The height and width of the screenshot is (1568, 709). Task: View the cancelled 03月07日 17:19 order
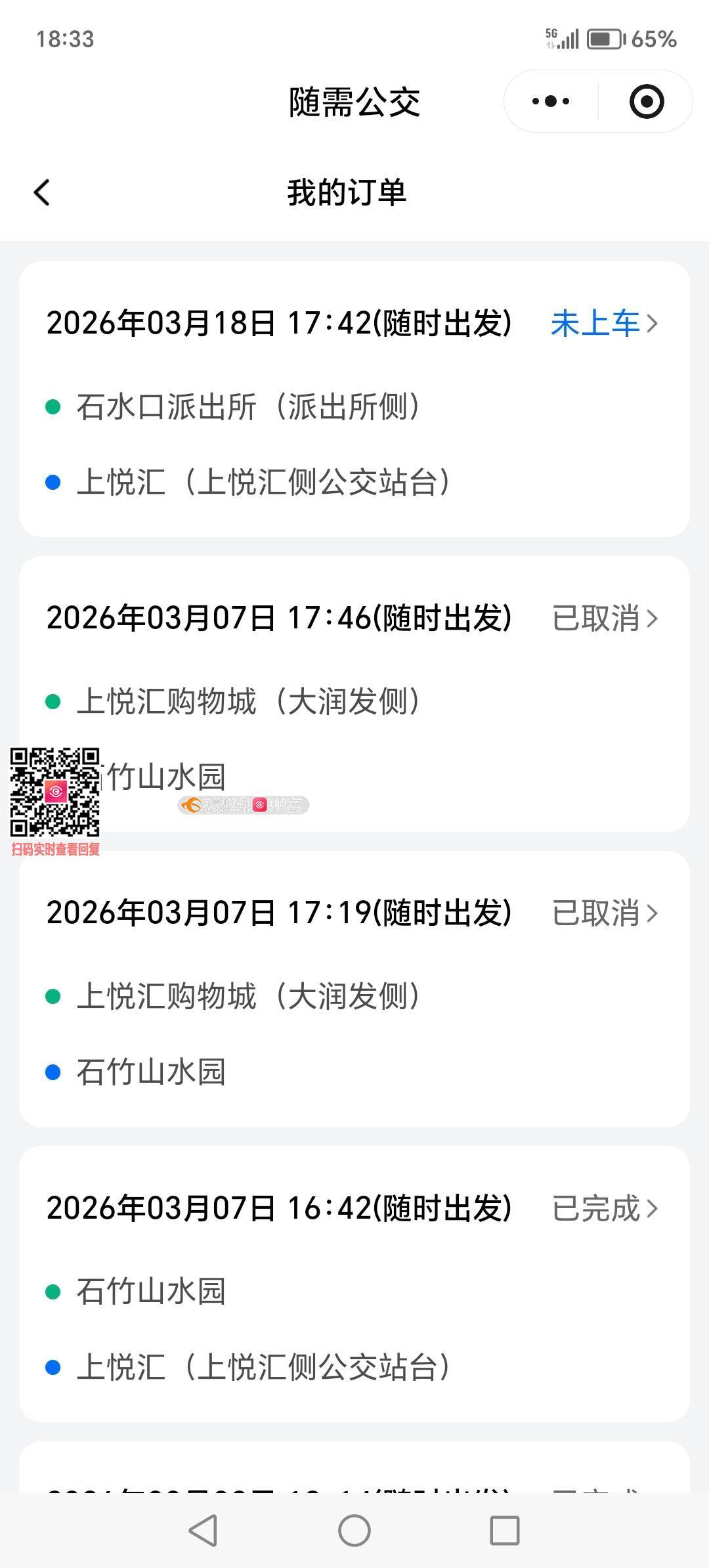pyautogui.click(x=604, y=913)
